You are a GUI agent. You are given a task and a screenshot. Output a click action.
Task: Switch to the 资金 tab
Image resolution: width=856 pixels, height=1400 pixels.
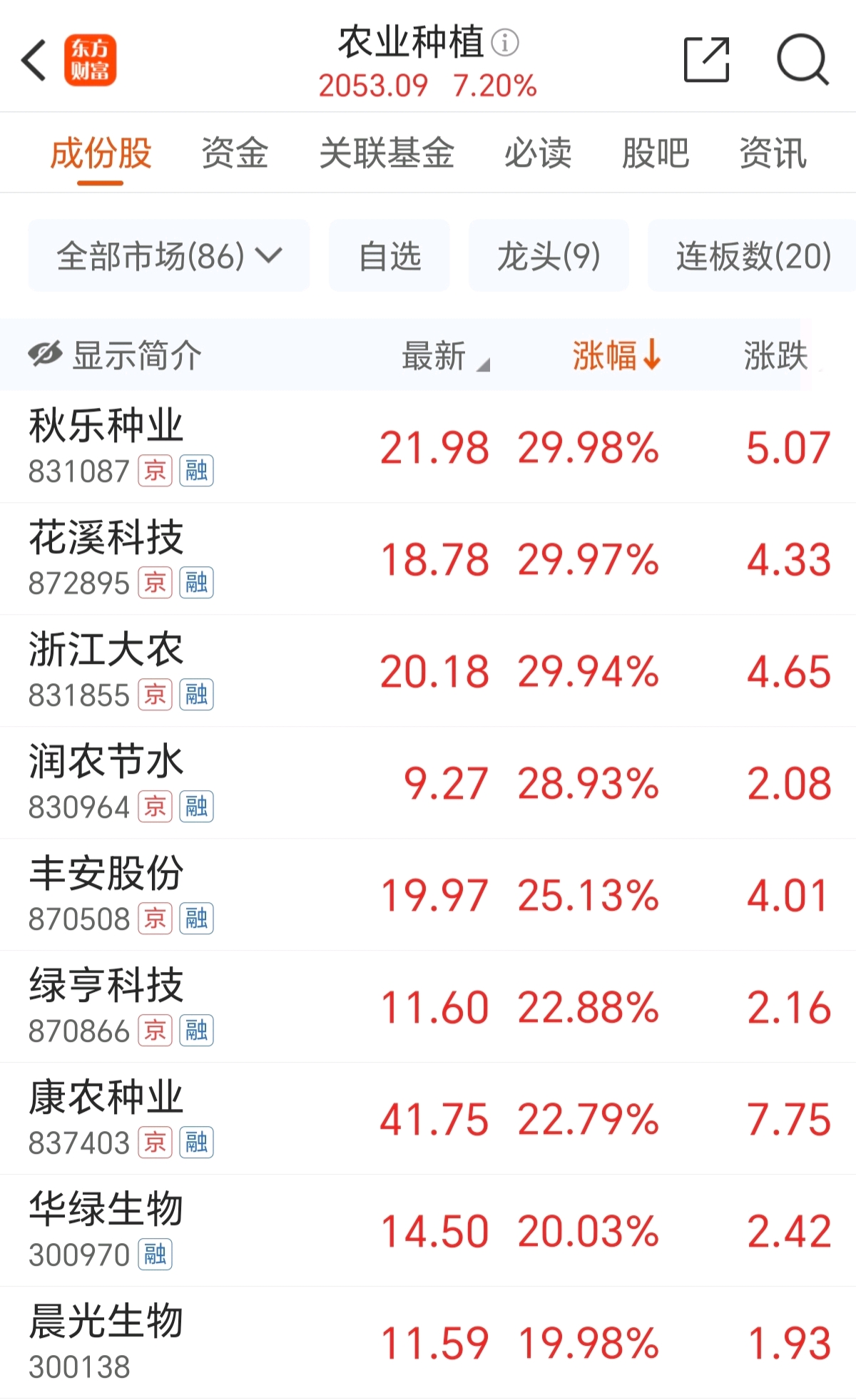(x=235, y=153)
